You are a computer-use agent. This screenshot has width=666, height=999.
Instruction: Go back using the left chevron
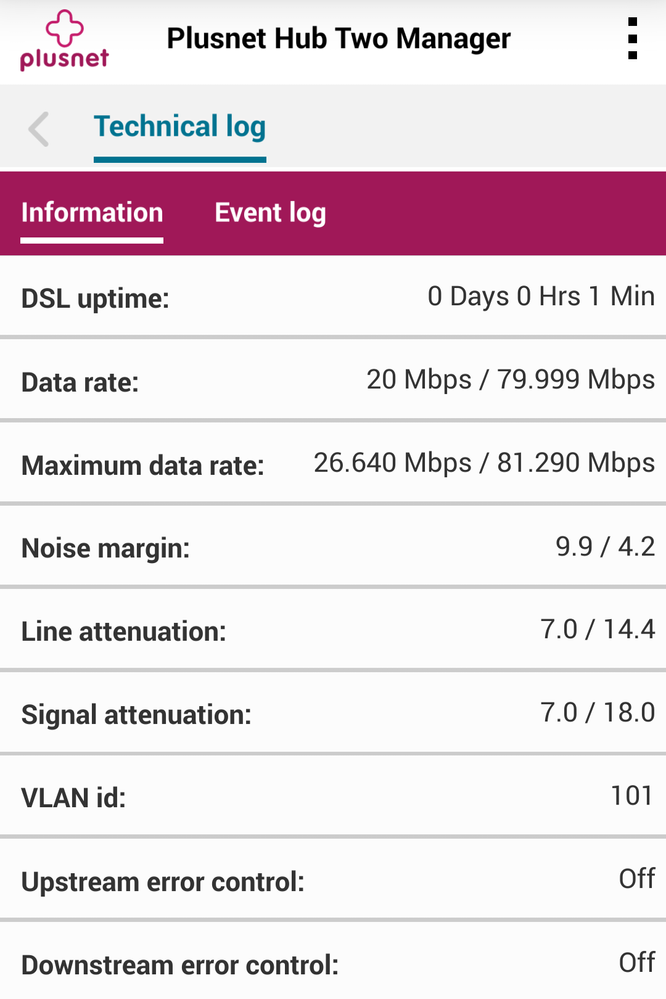39,129
